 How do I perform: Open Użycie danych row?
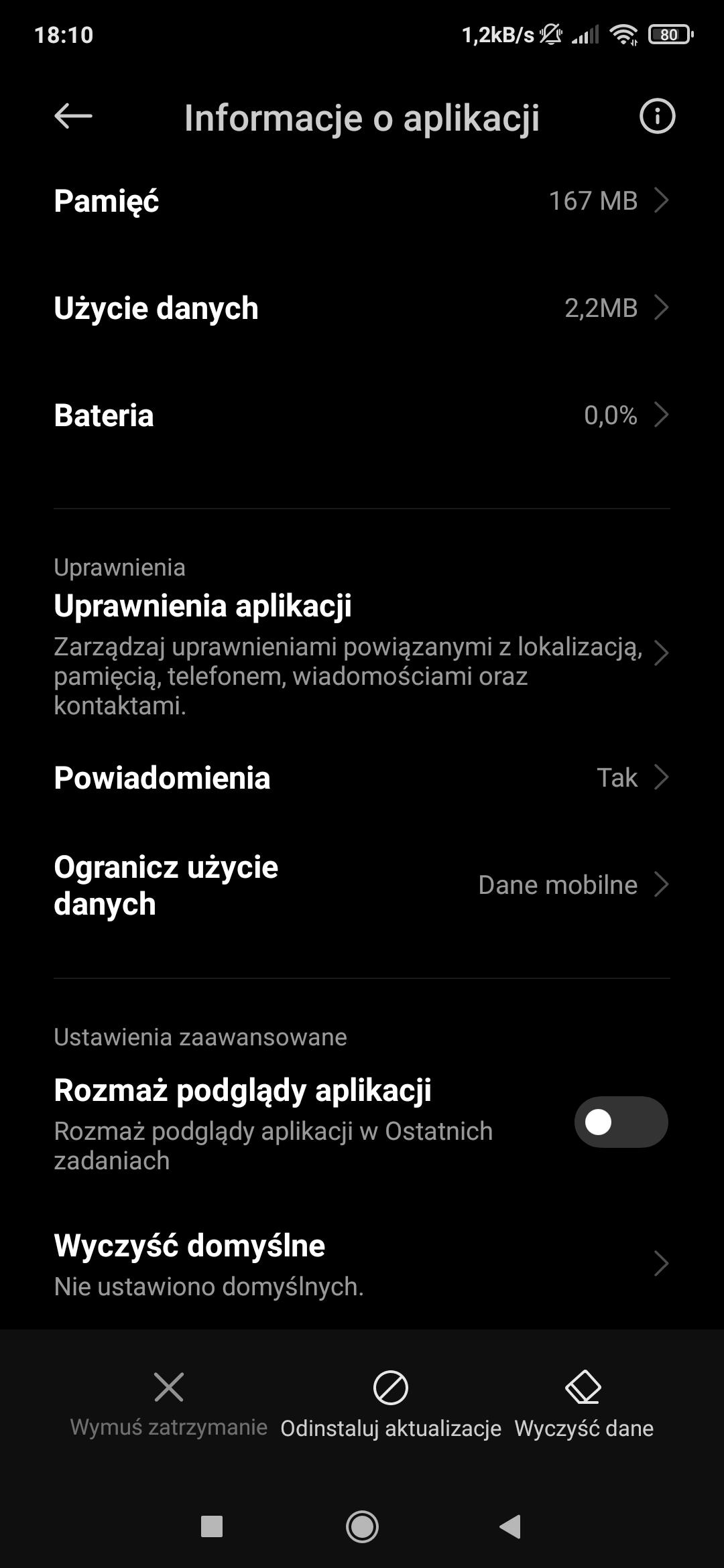(x=362, y=308)
